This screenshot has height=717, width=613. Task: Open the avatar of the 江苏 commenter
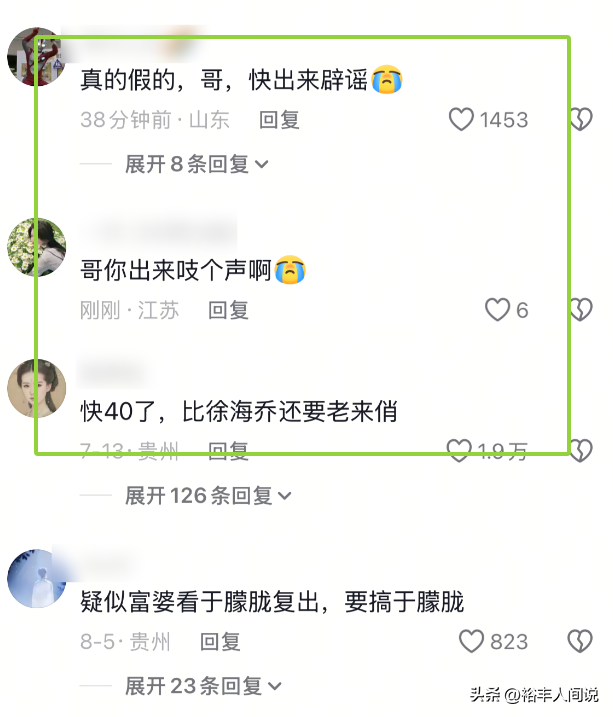tap(37, 247)
